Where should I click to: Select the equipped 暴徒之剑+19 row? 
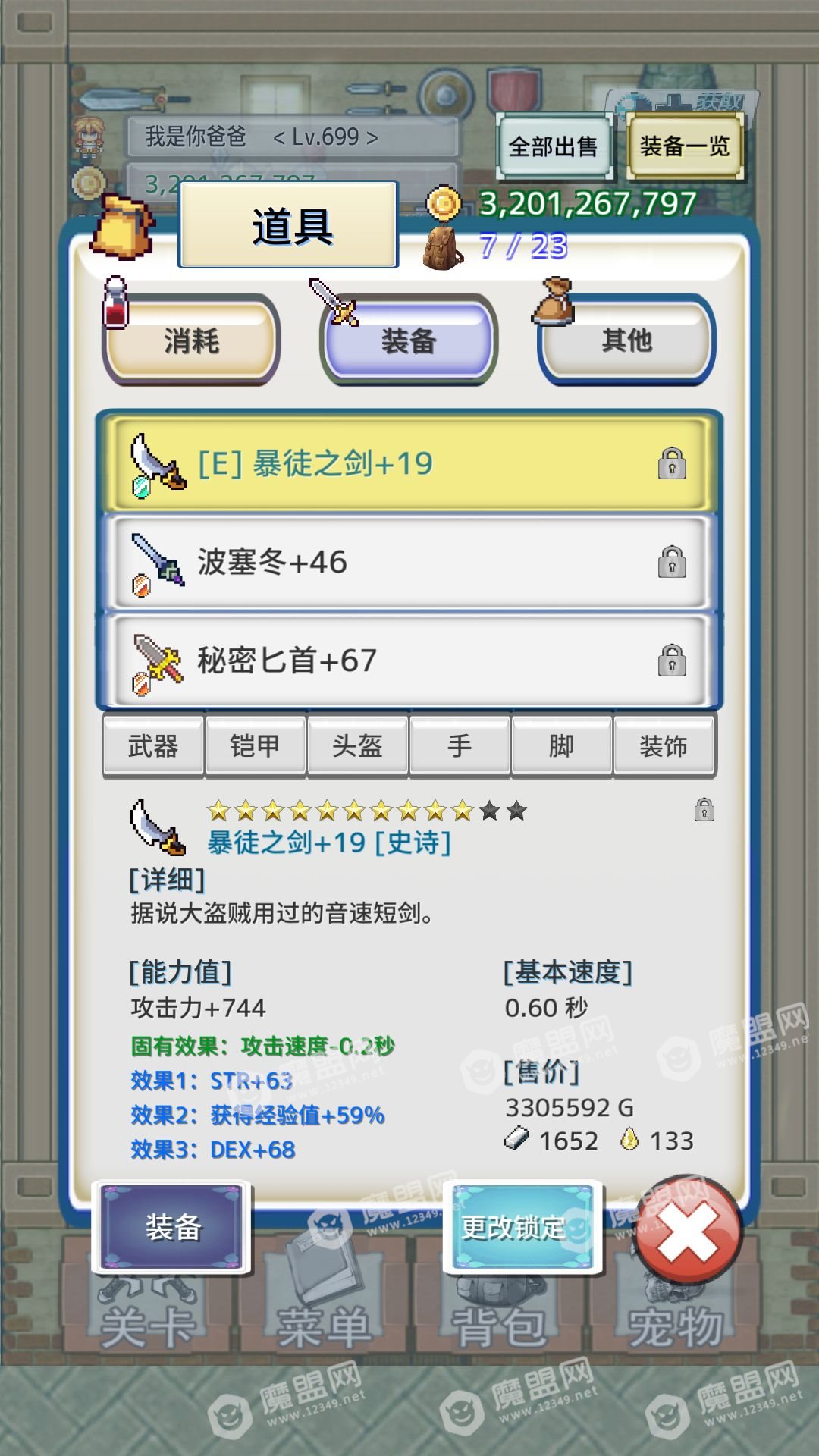coord(409,463)
